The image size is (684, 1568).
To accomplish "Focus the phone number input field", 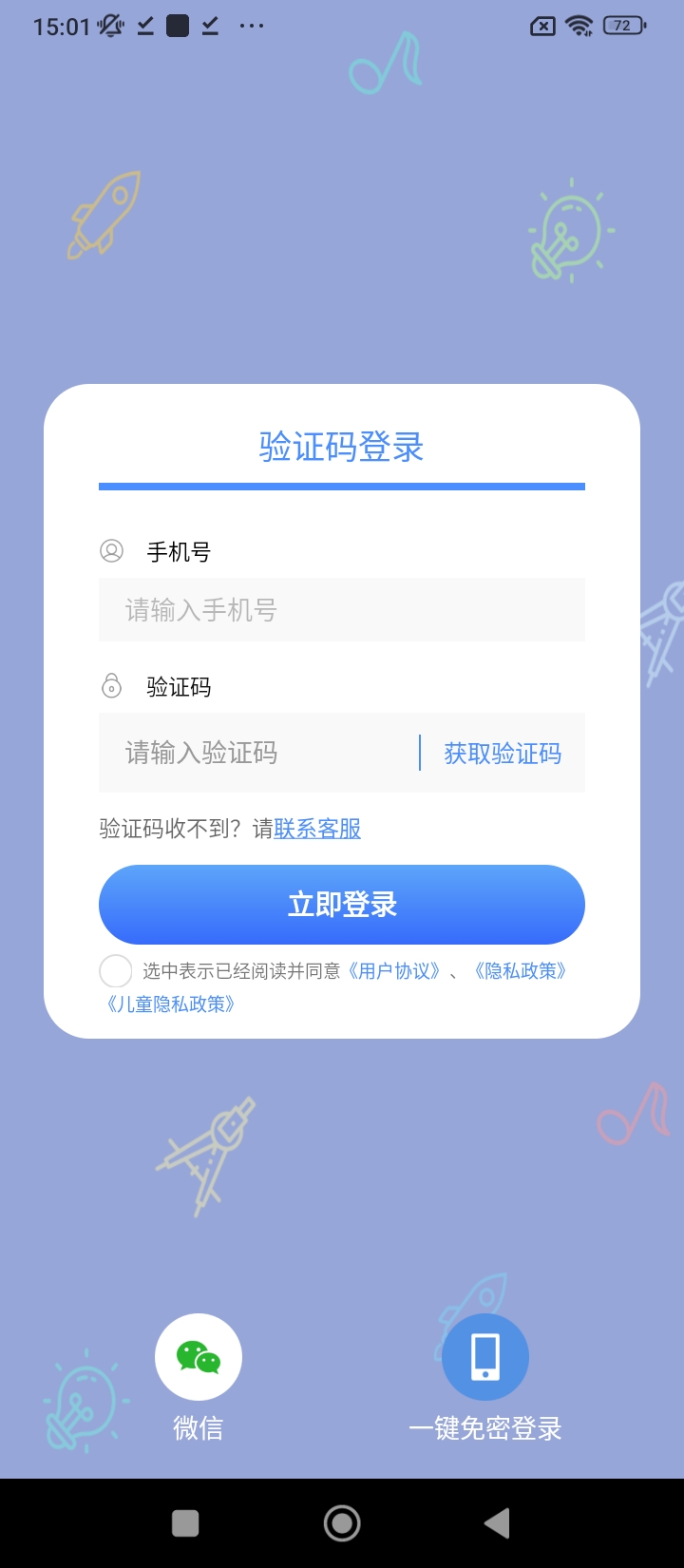I will [x=341, y=610].
